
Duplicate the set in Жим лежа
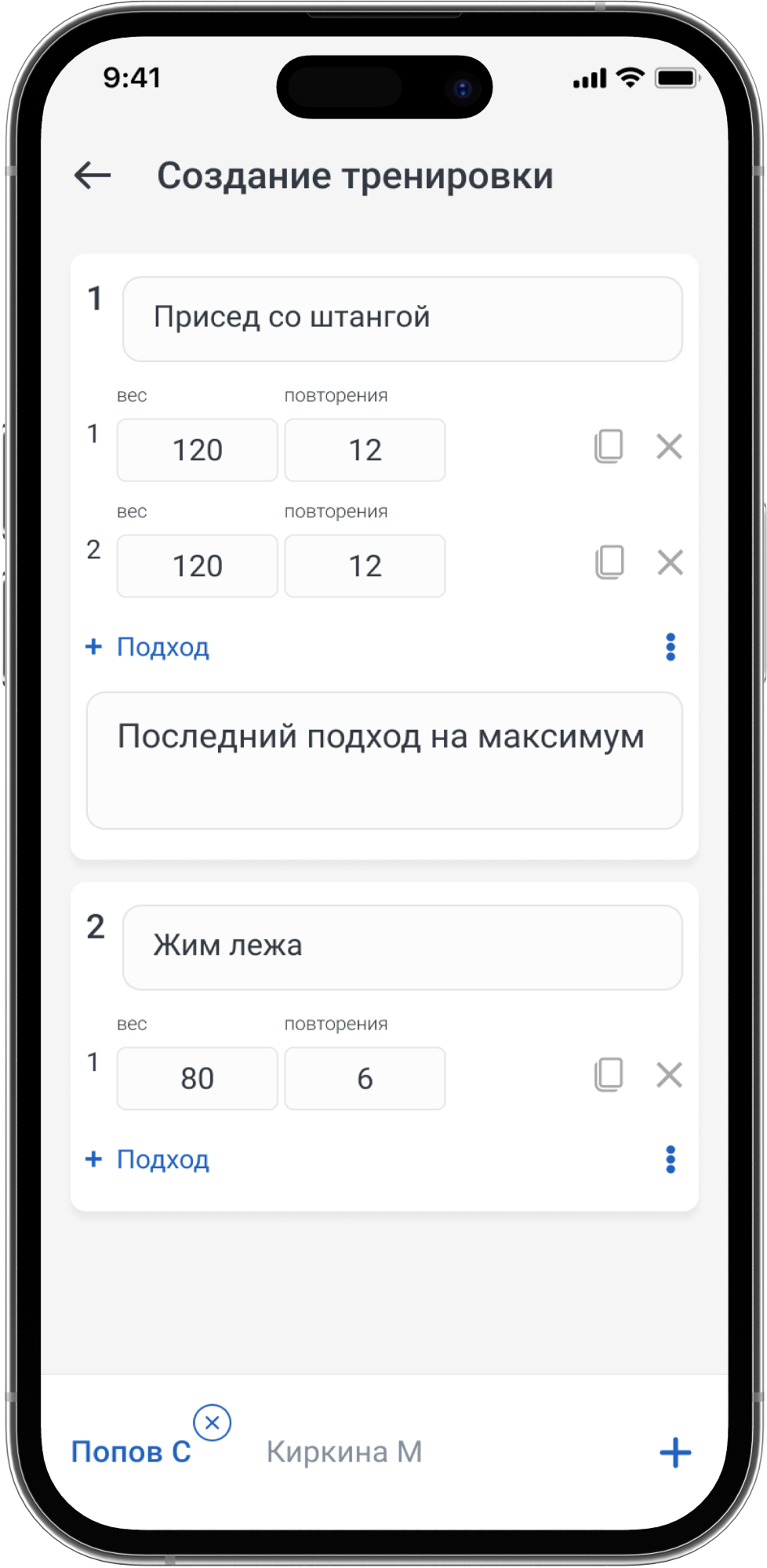click(x=609, y=1075)
